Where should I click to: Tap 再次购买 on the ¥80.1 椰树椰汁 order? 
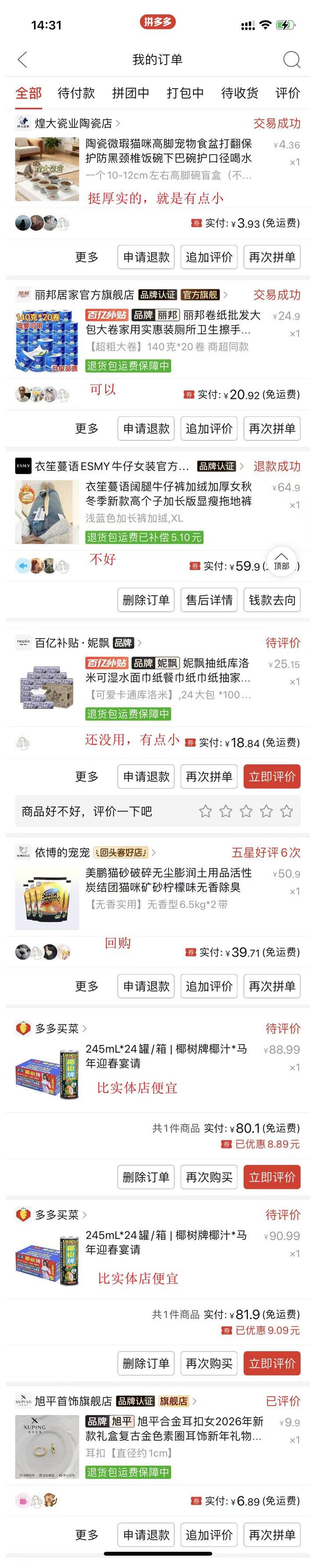(208, 1177)
